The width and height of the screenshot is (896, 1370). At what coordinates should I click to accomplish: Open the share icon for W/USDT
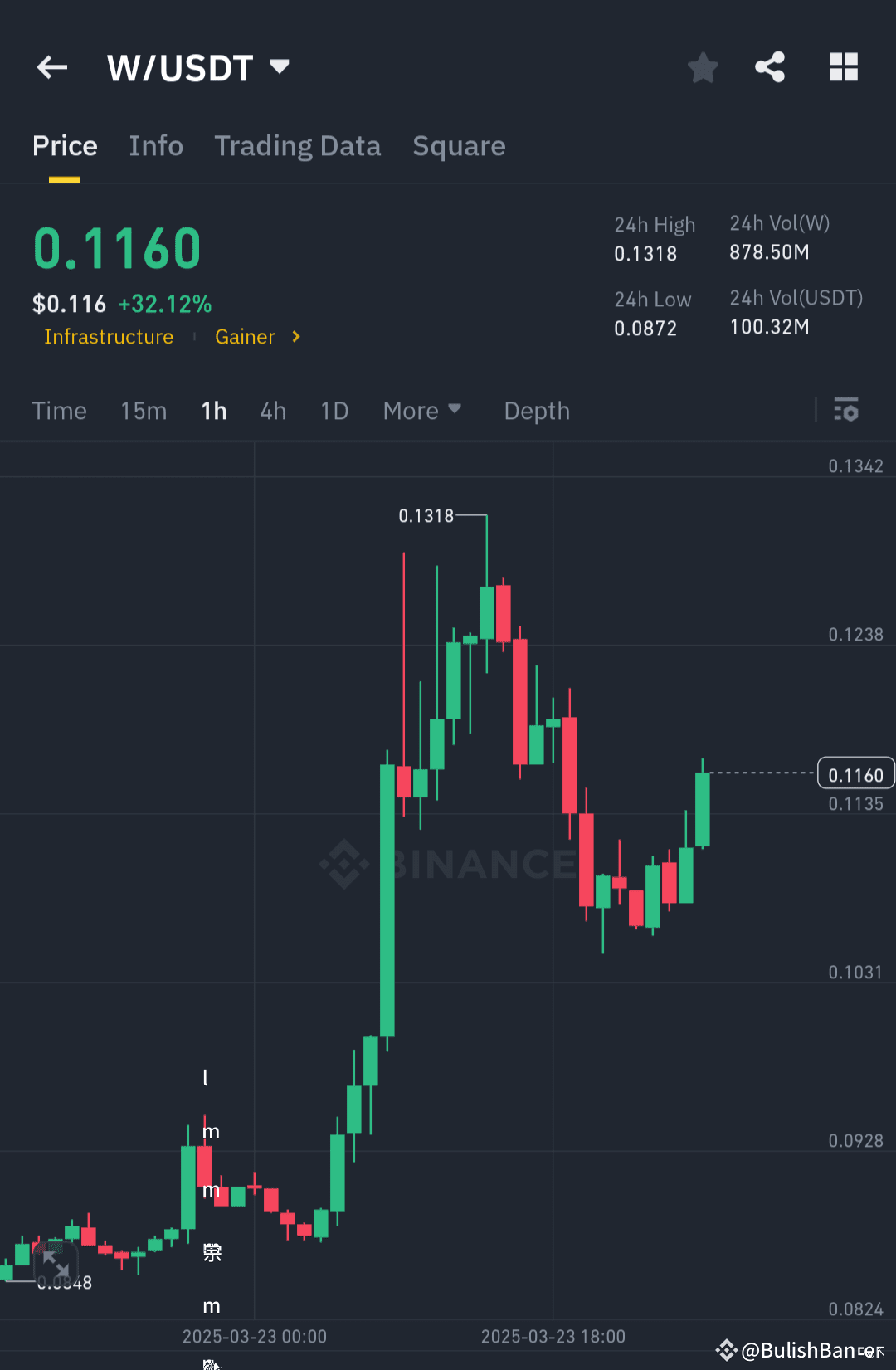(769, 67)
